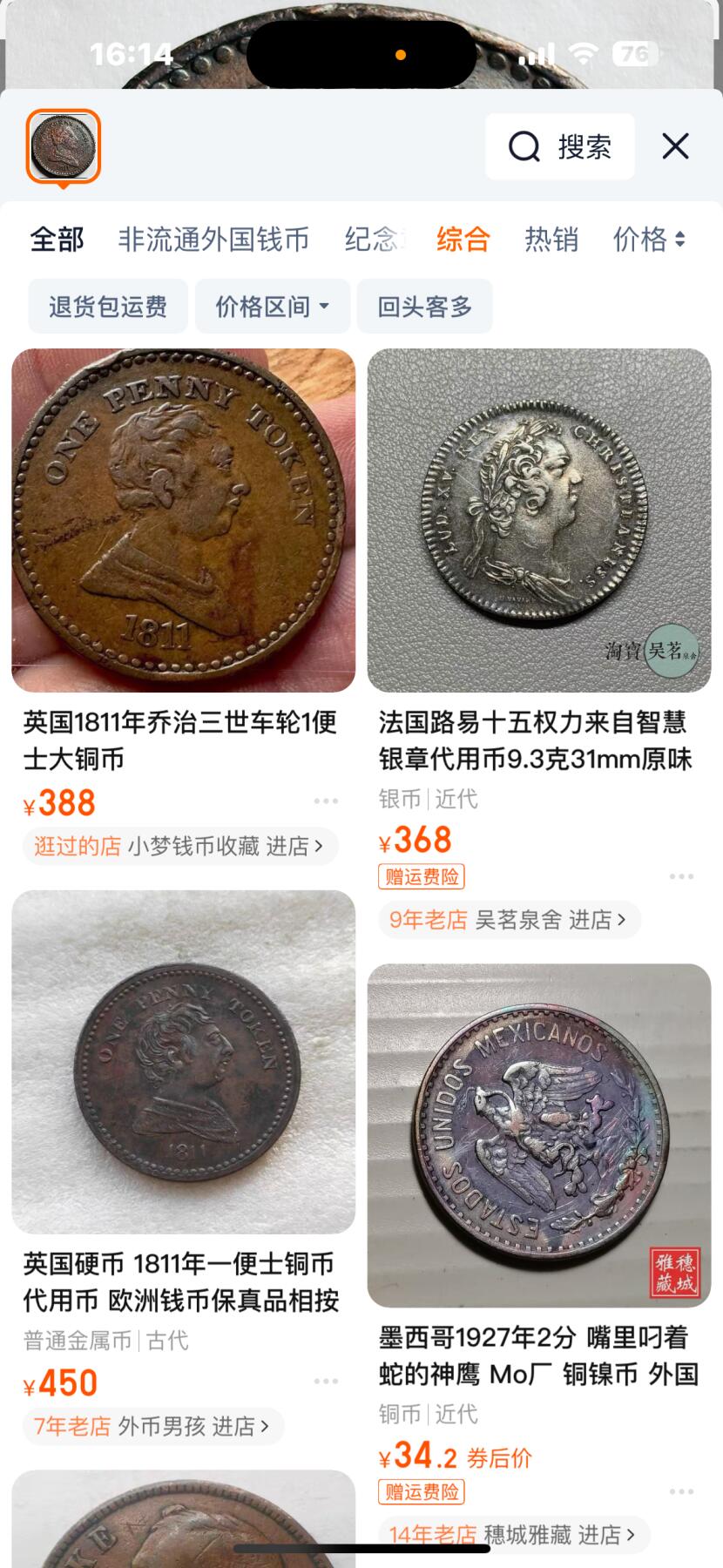The width and height of the screenshot is (723, 1568).
Task: Open more options for the ¥388 coin
Action: pos(326,801)
